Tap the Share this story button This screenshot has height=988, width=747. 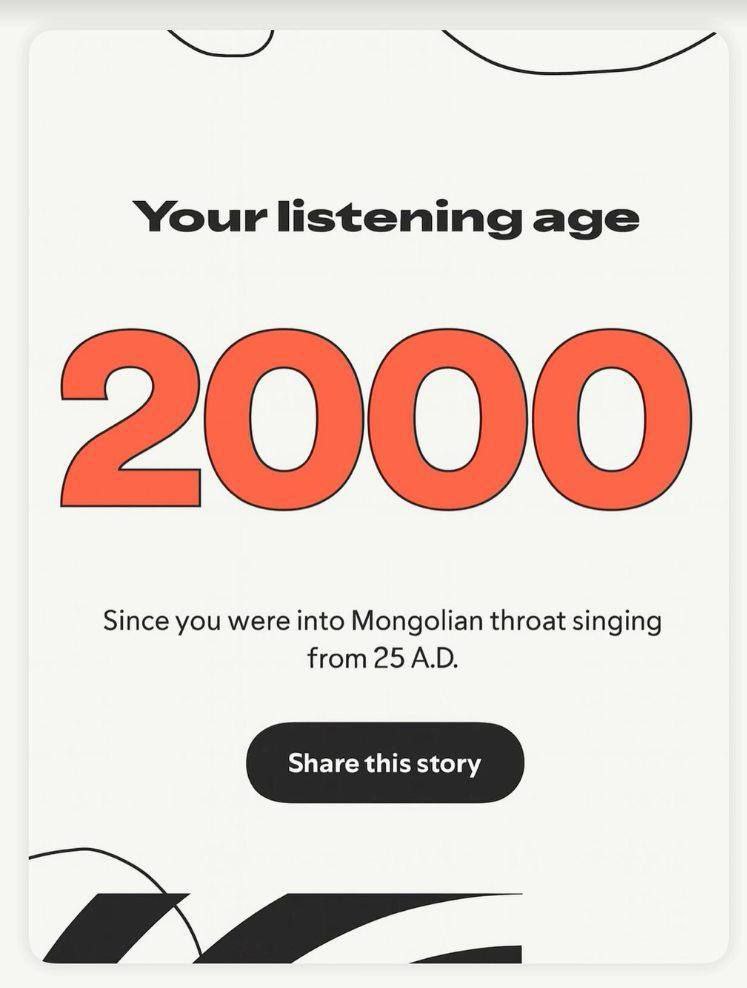click(385, 763)
